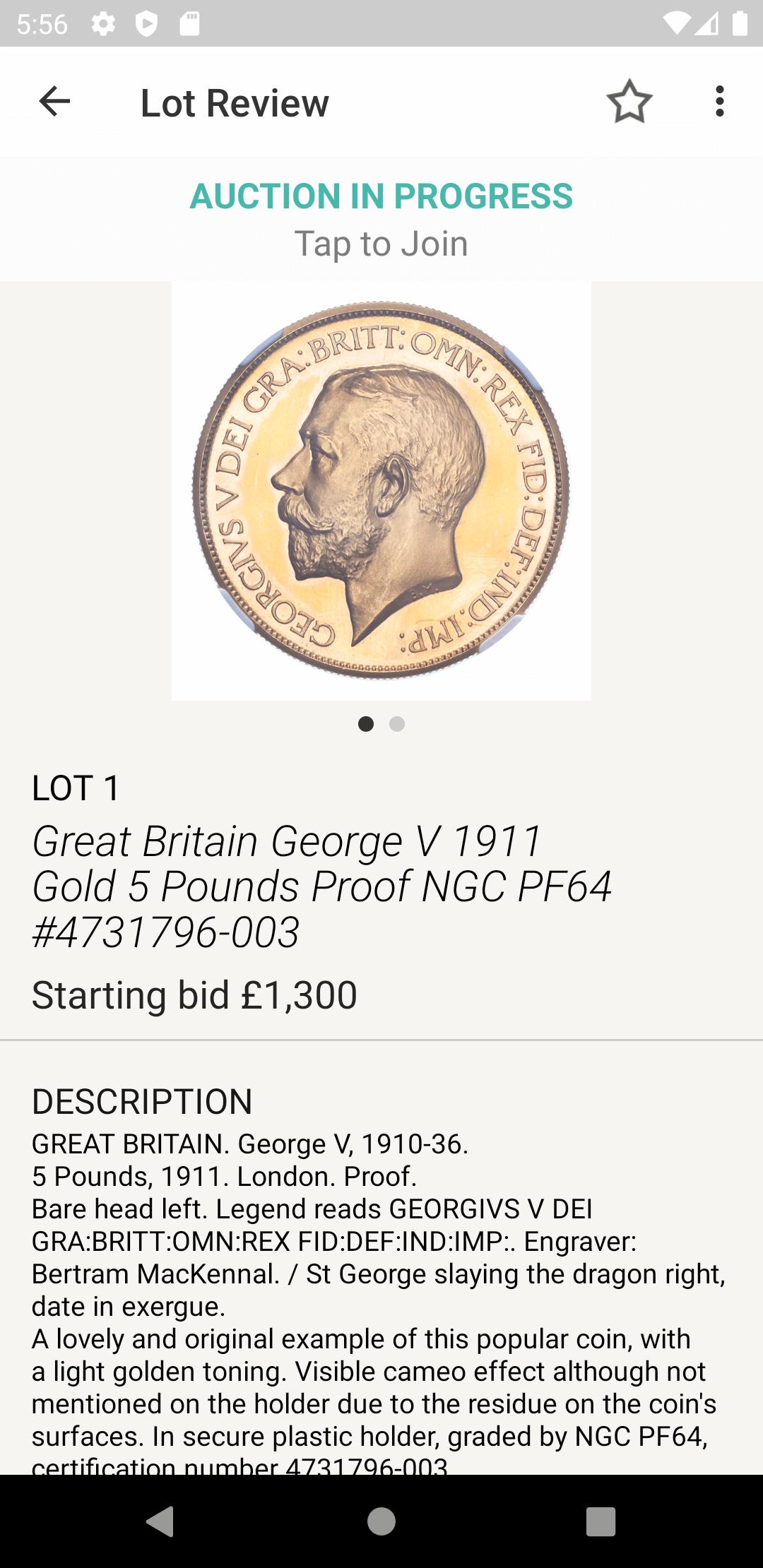Screen dimensions: 763x1568
Task: Tap the system home button
Action: pos(381,1521)
